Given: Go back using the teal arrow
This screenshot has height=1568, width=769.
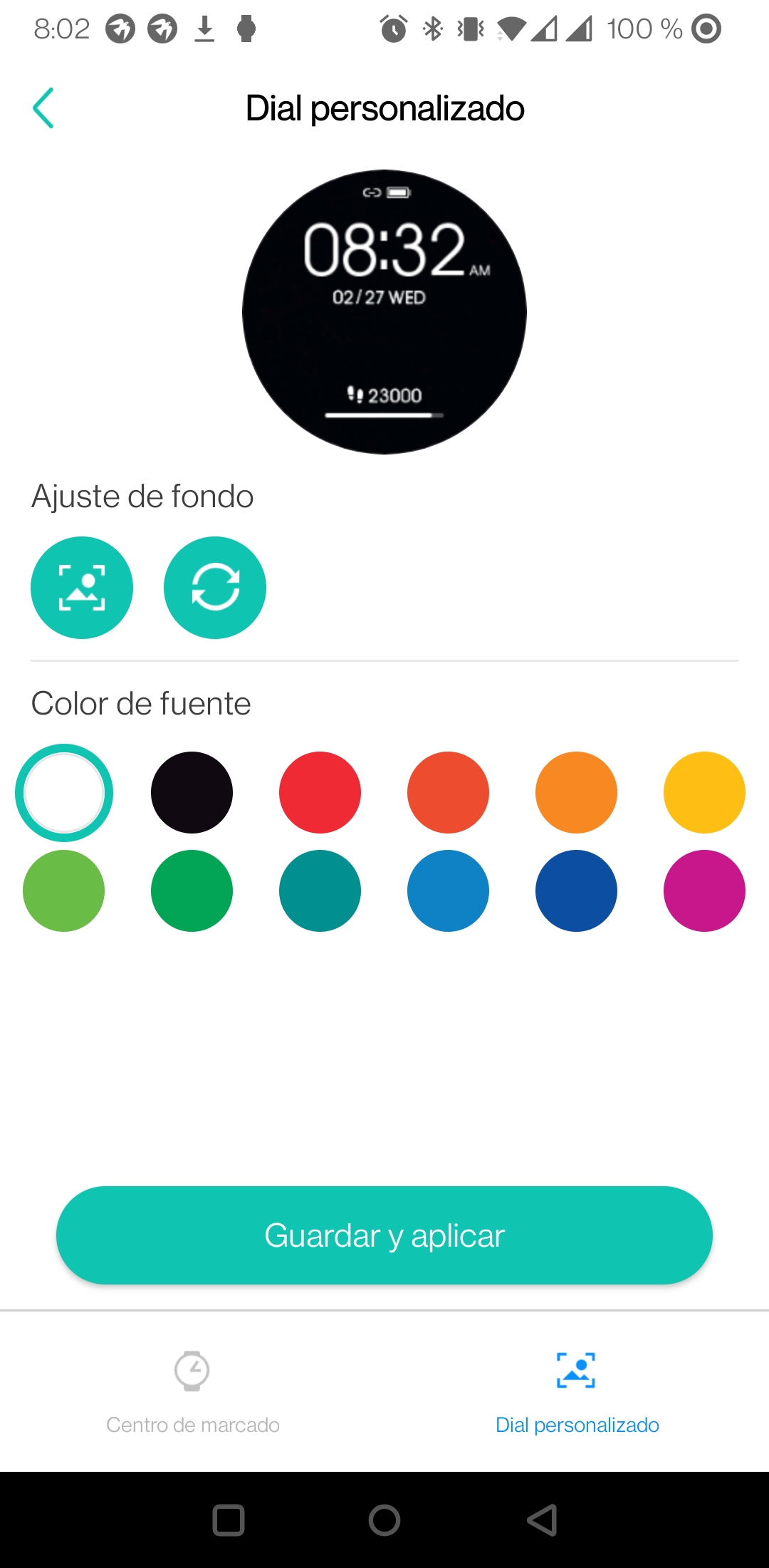Looking at the screenshot, I should coord(43,108).
